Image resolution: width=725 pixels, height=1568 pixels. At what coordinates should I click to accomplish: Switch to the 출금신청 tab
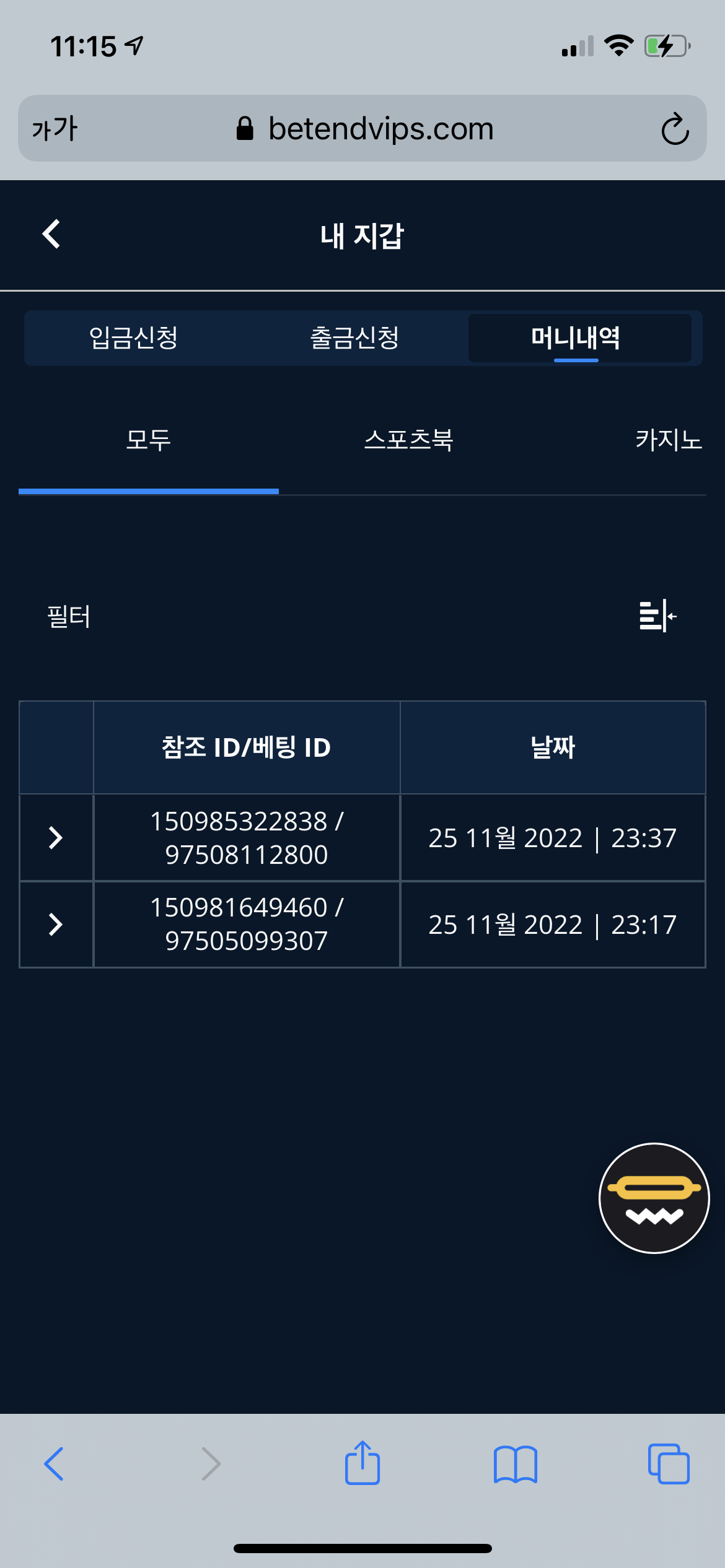[354, 338]
